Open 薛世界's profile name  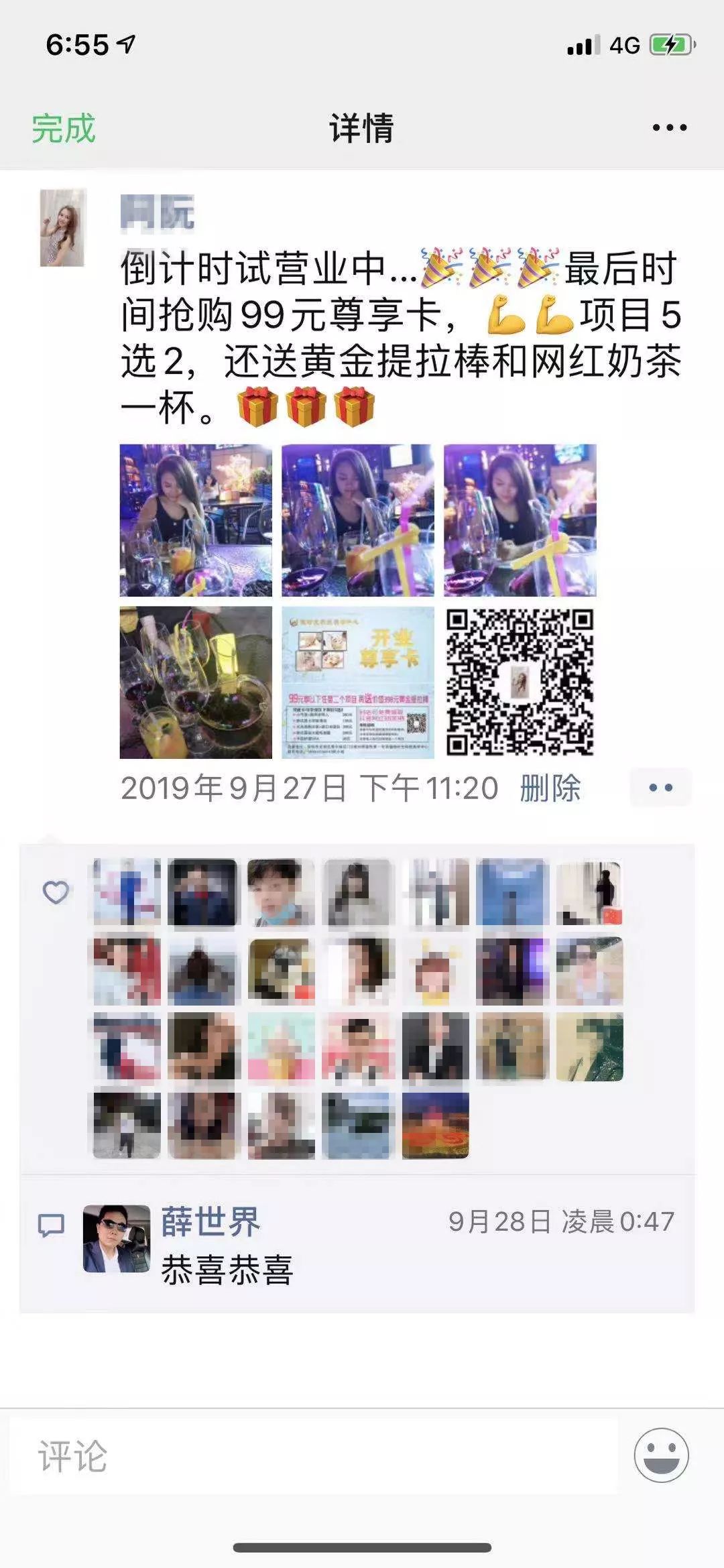pyautogui.click(x=210, y=1222)
